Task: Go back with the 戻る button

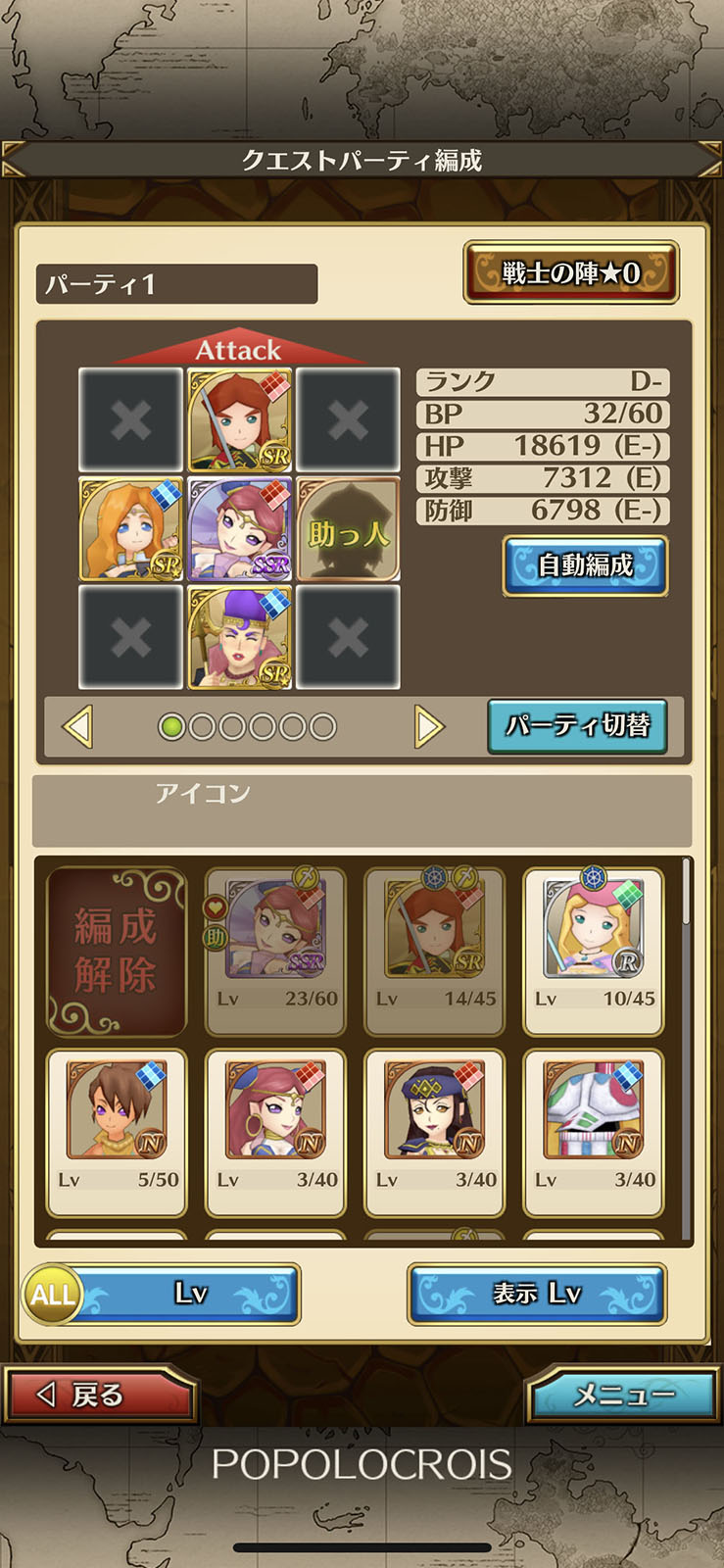Action: coord(98,1394)
